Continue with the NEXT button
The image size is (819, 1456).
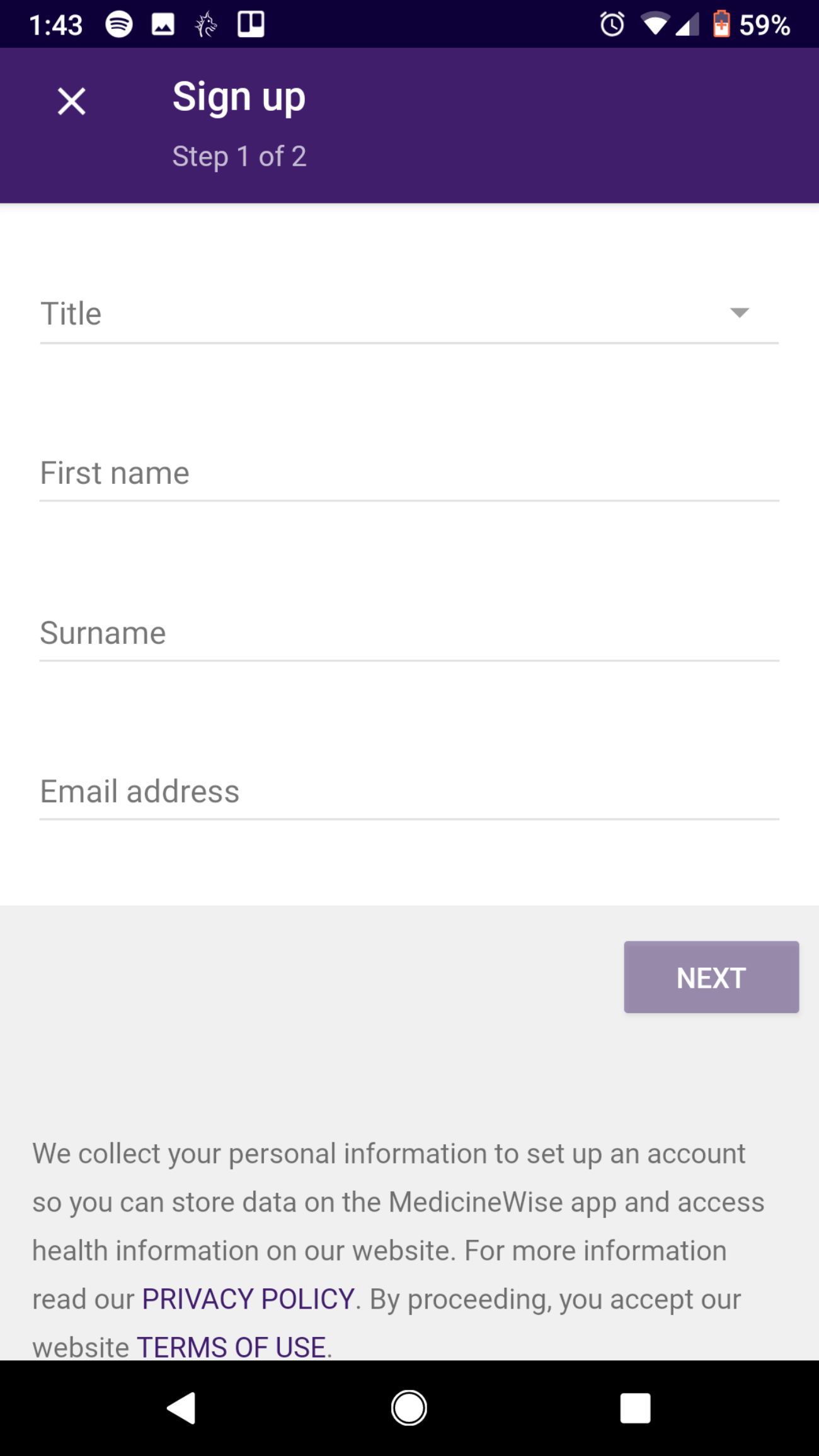[x=711, y=977]
